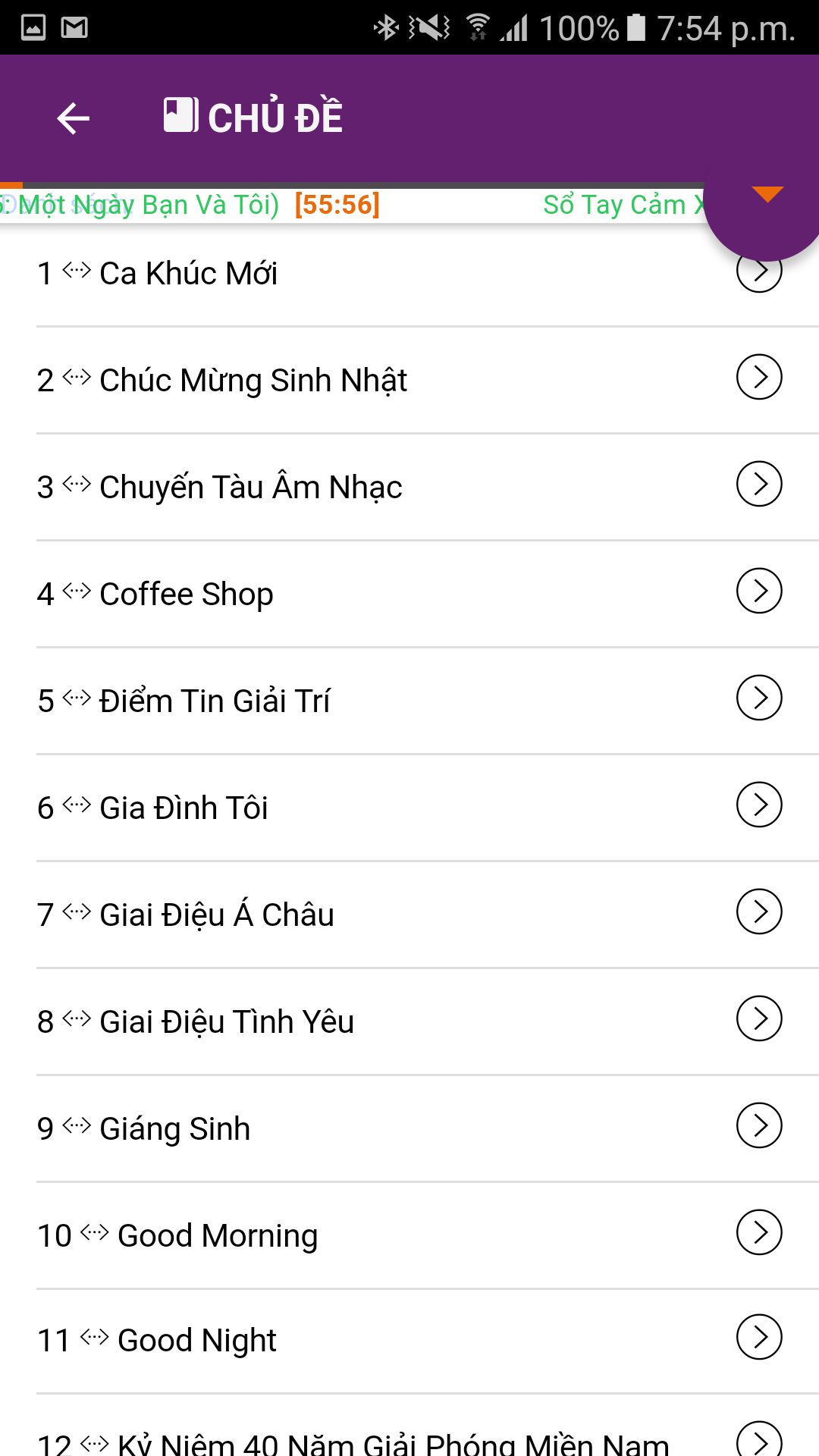The width and height of the screenshot is (819, 1456).
Task: Tap the back arrow to leave CHỦ ĐỀ
Action: coord(74,118)
